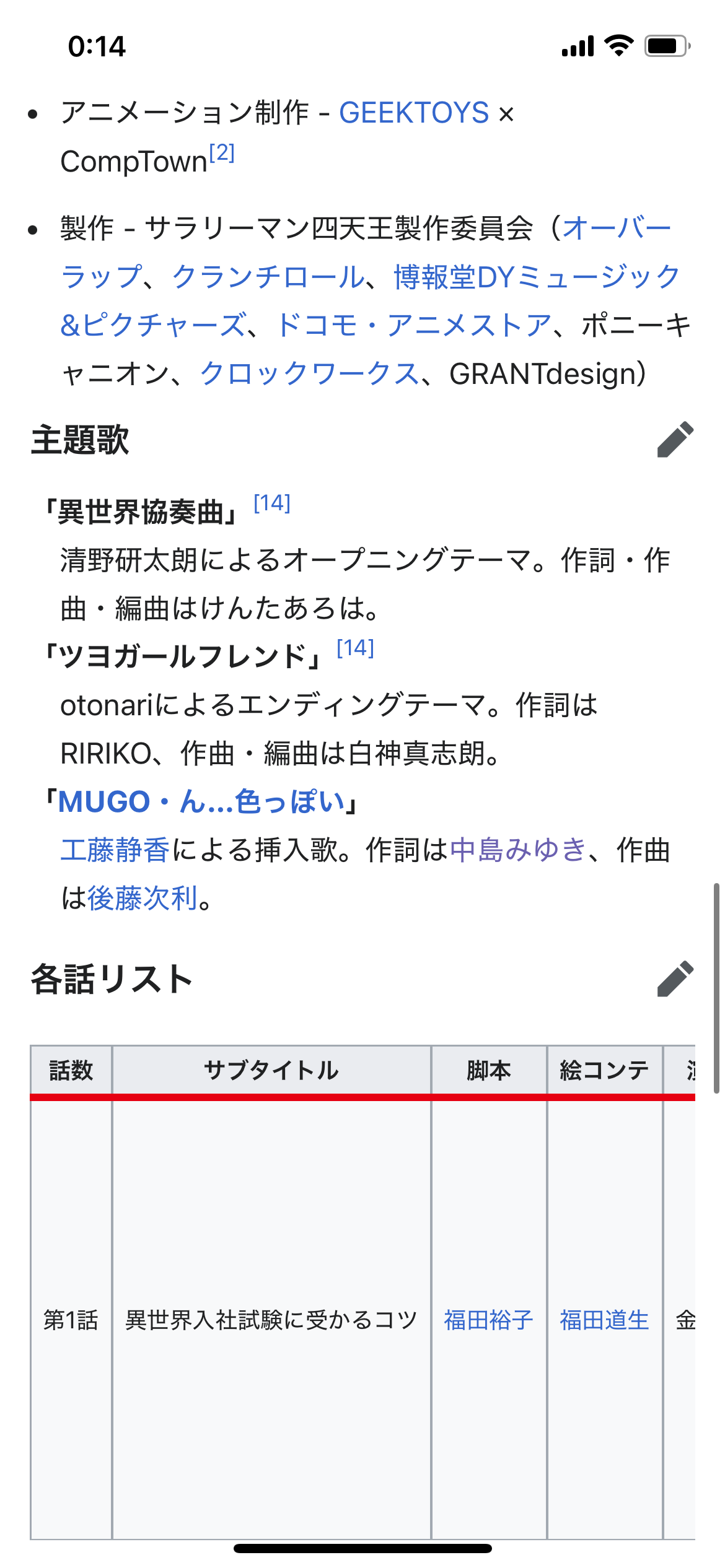This screenshot has height=1568, width=725.
Task: Open citation [14] after 異世界協奏曲
Action: click(272, 503)
